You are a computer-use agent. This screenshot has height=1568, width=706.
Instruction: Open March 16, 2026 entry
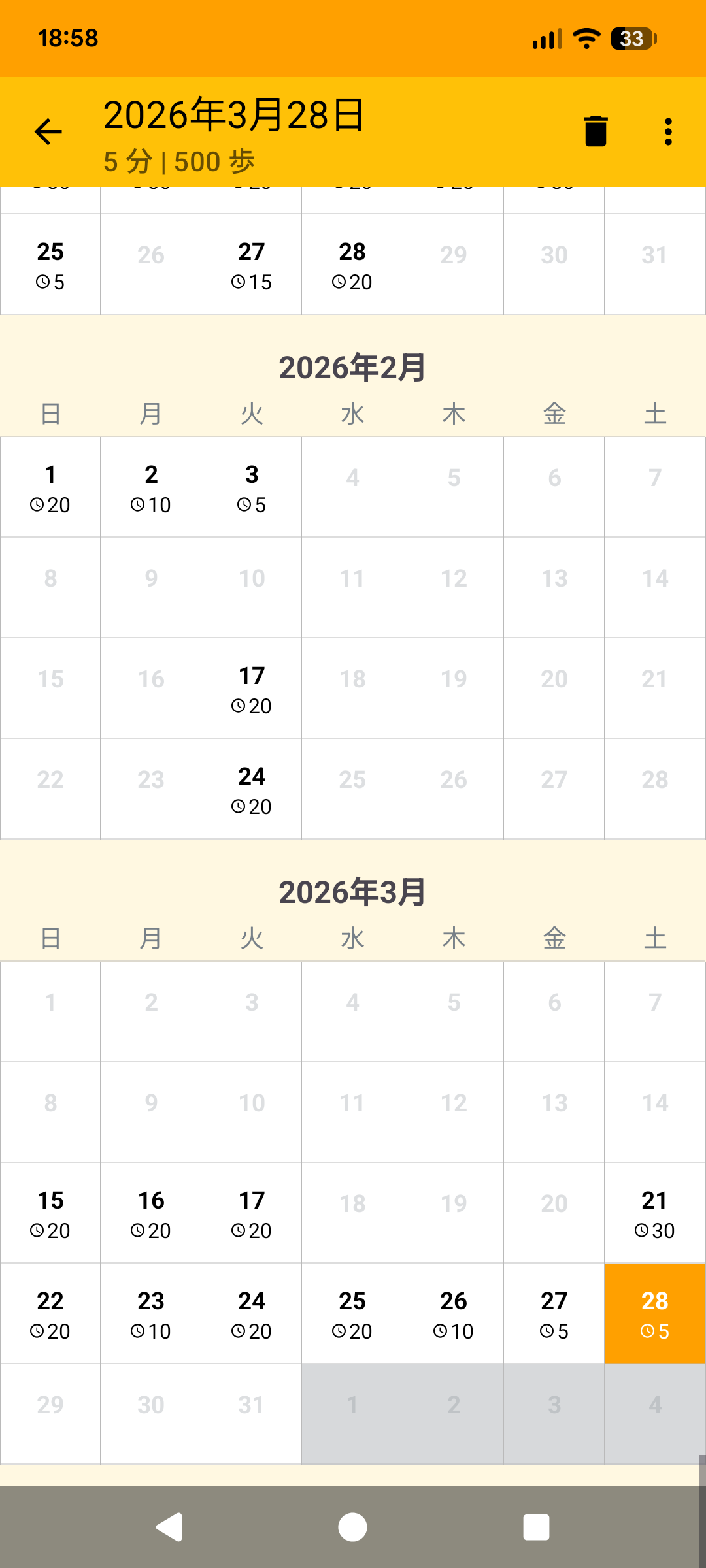(x=151, y=1213)
